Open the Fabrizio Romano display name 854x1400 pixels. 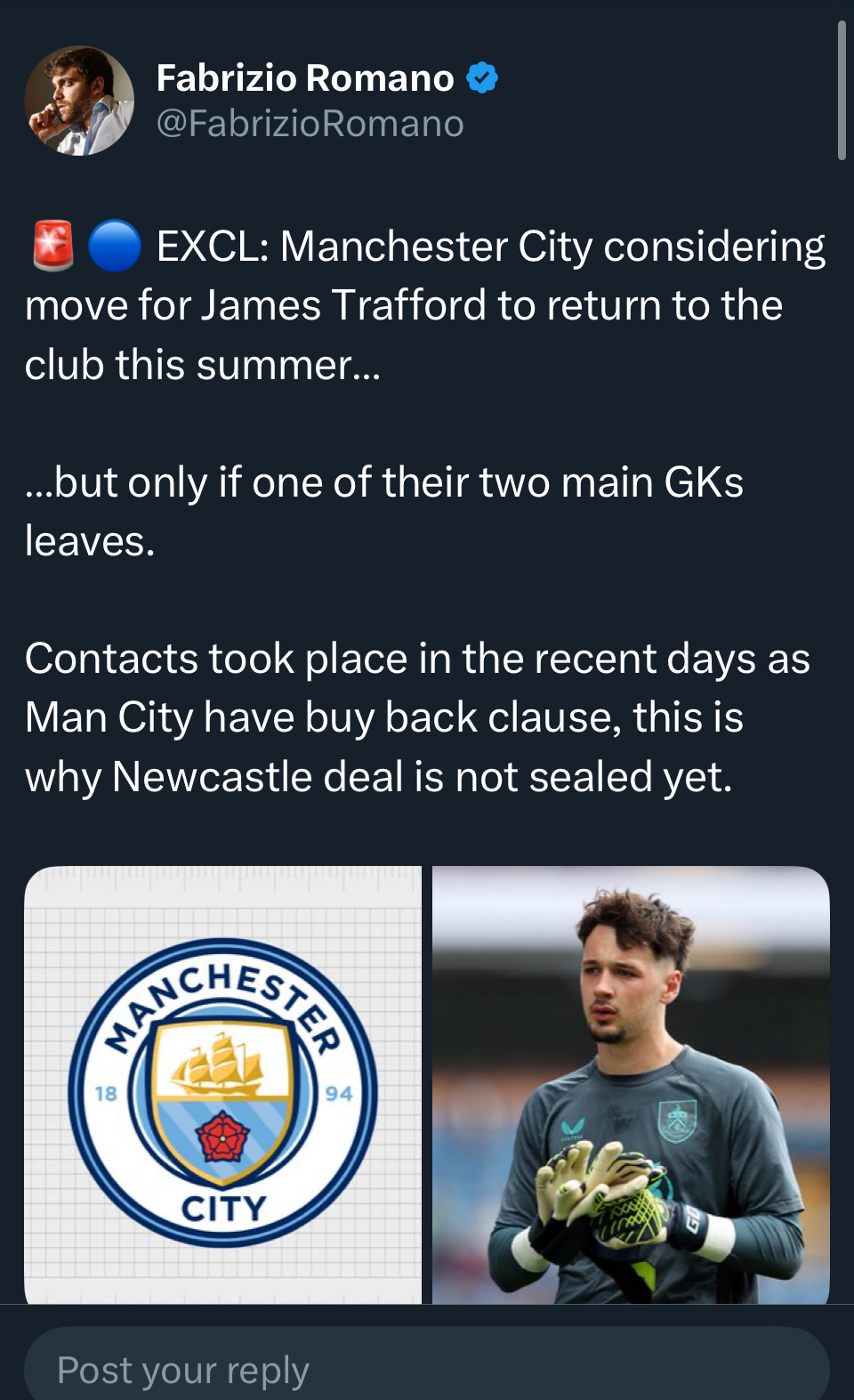coord(305,78)
